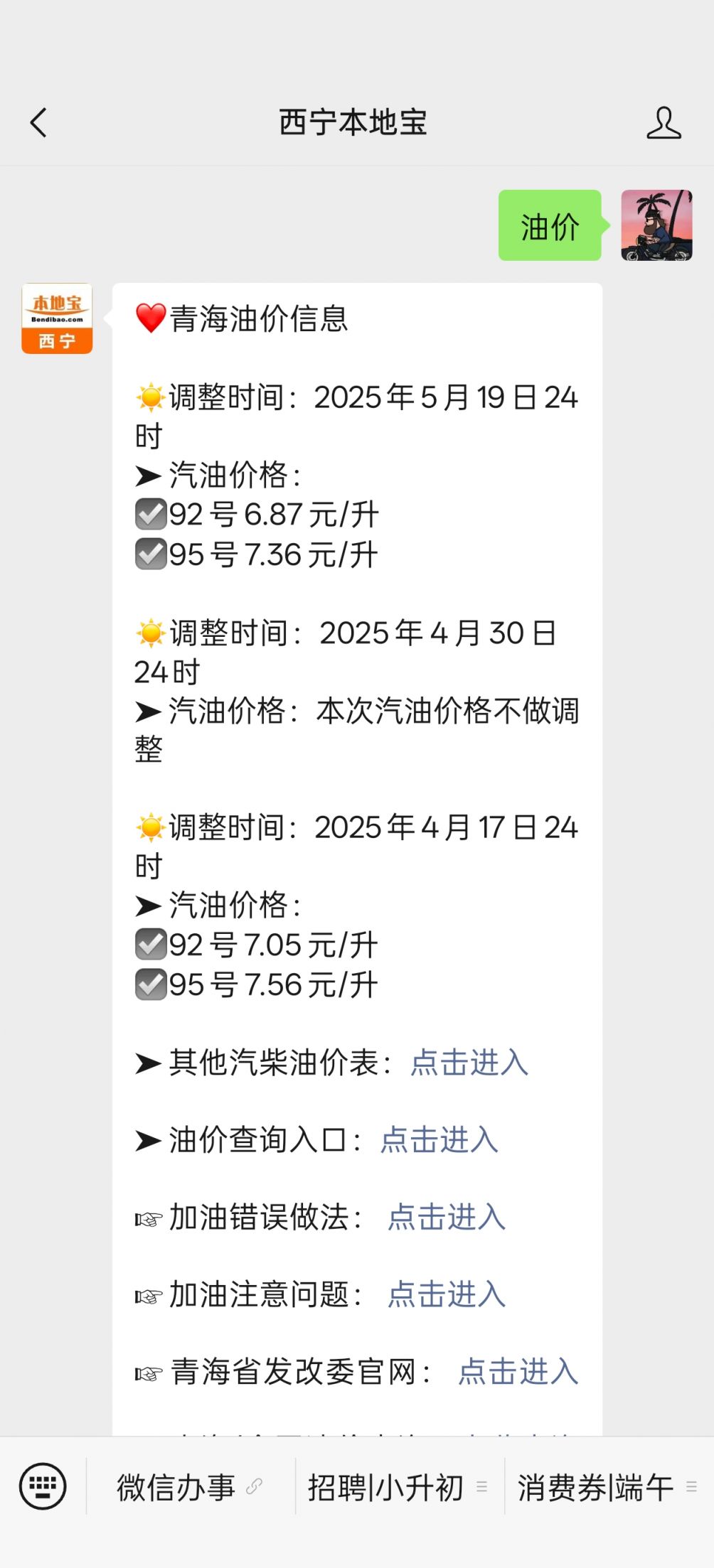Open the 西宁本地宝 account avatar
Viewport: 714px width, 1568px height.
pos(57,318)
